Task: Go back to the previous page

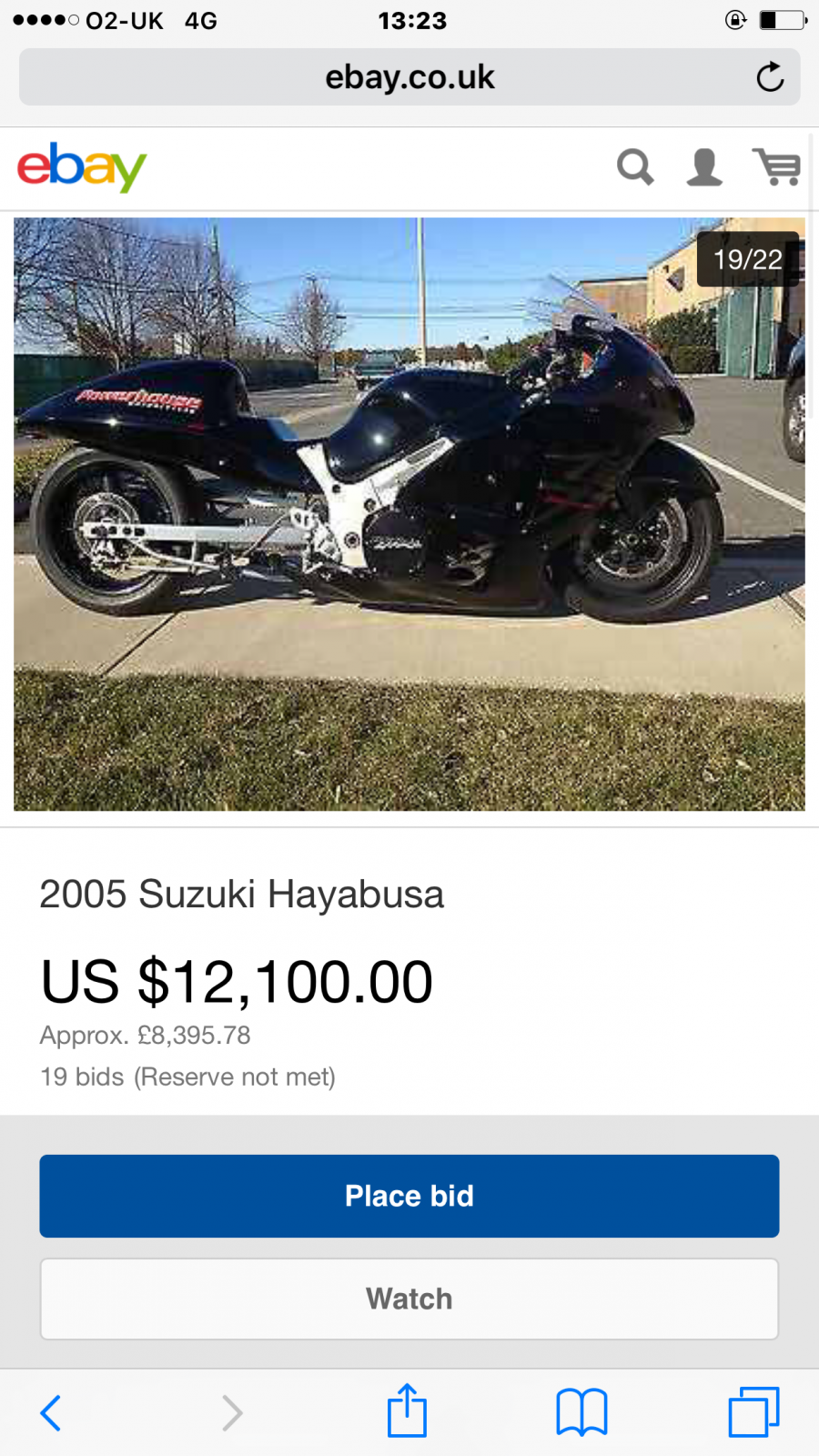Action: pyautogui.click(x=51, y=1412)
